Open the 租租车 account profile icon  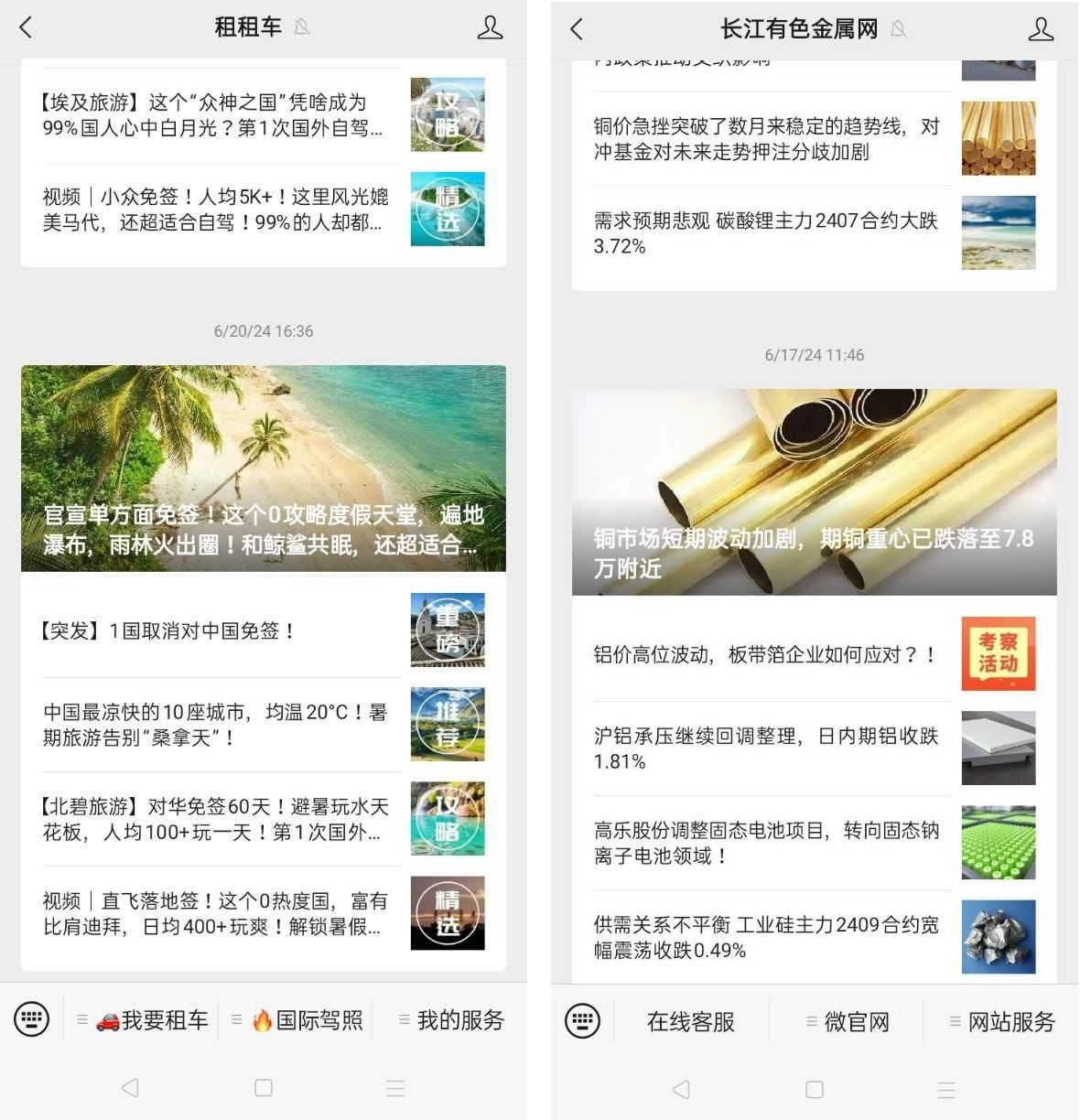click(x=490, y=27)
